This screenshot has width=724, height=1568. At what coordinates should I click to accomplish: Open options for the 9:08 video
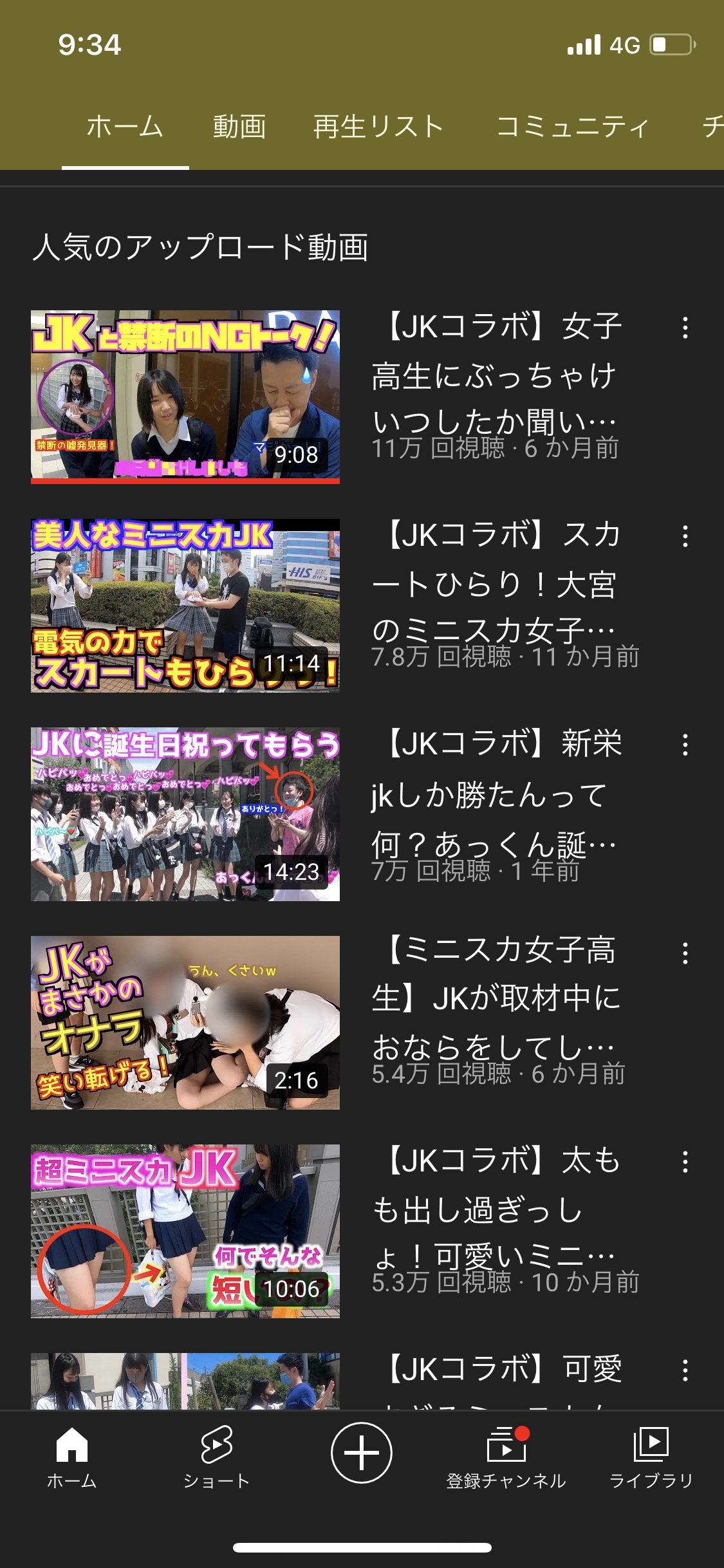click(685, 328)
